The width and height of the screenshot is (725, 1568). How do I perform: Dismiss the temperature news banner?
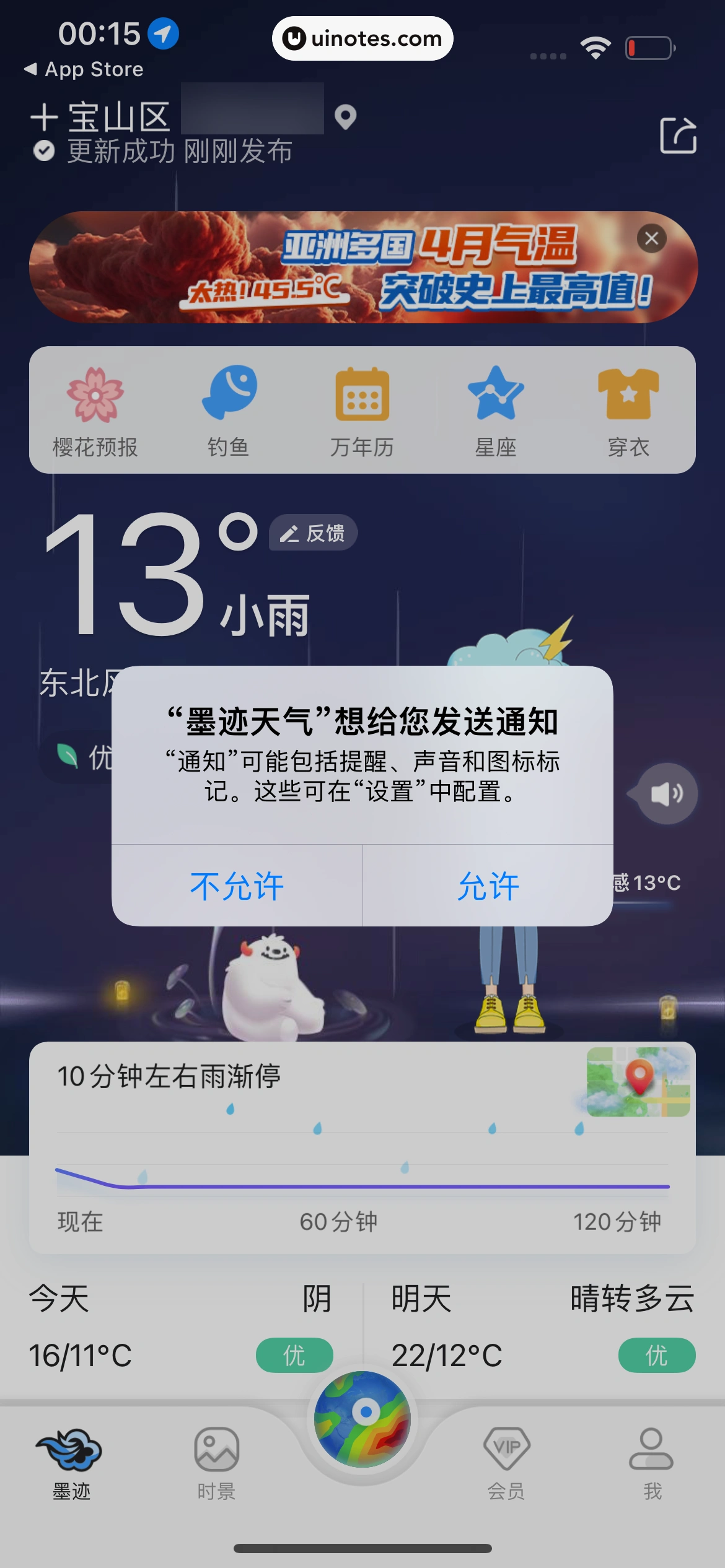(651, 240)
